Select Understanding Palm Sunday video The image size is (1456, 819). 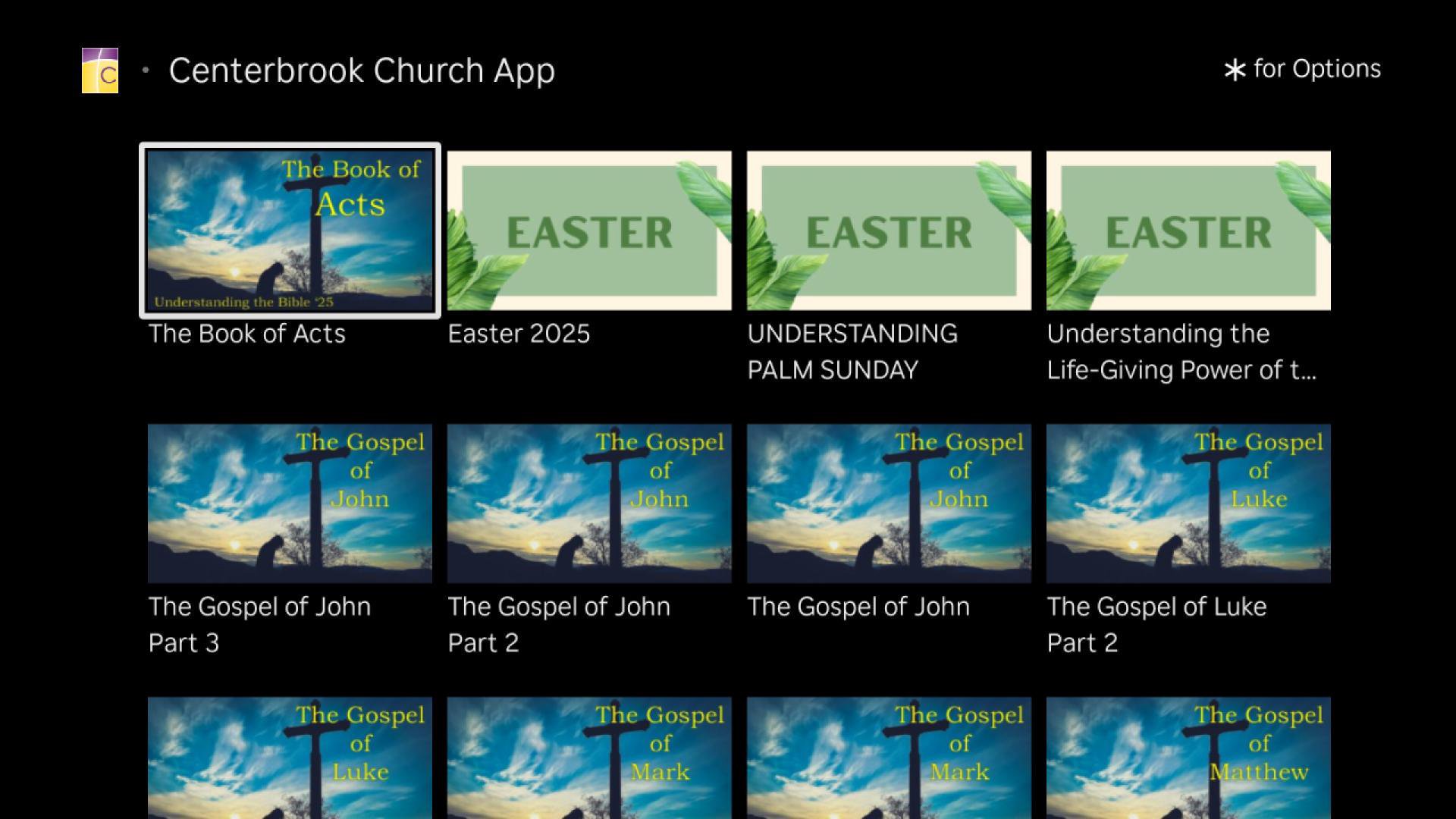point(889,231)
